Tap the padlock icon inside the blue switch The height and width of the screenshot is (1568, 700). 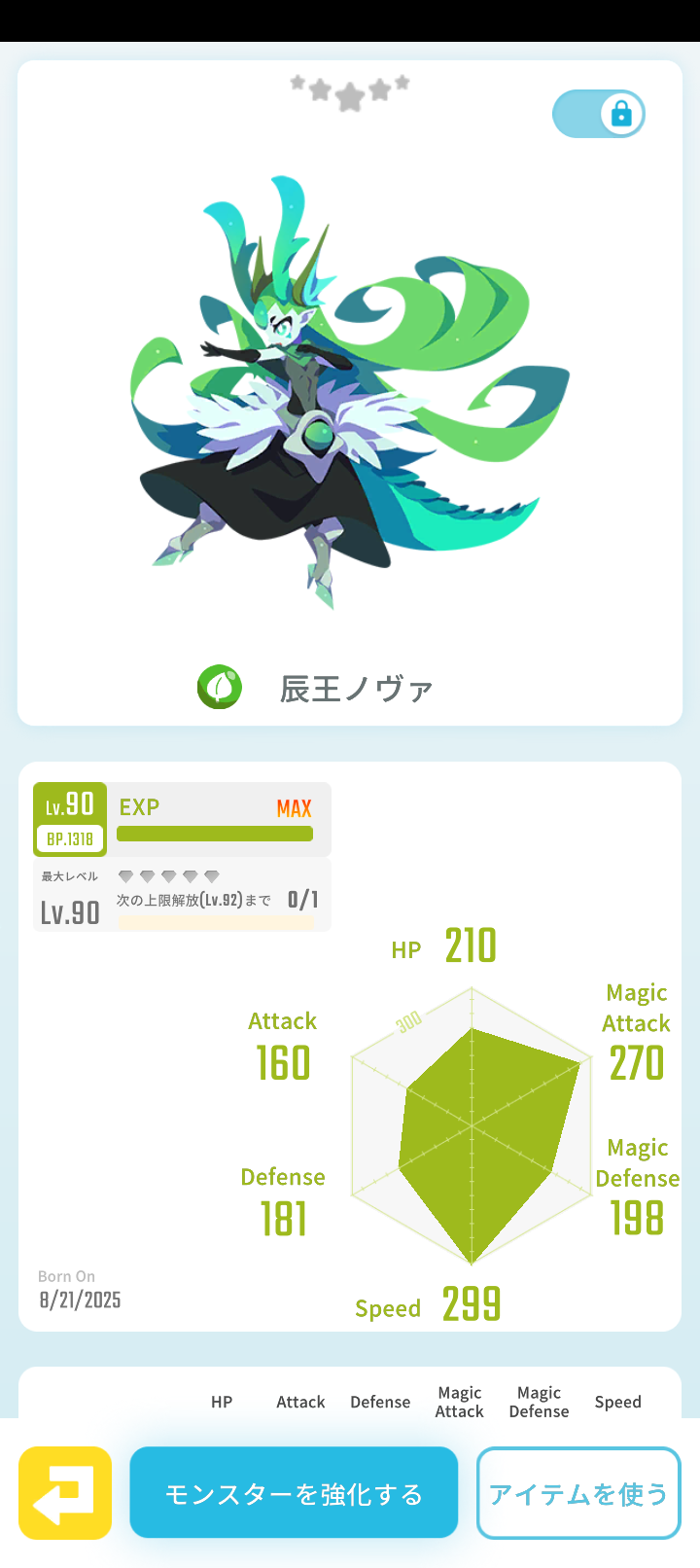pyautogui.click(x=620, y=114)
